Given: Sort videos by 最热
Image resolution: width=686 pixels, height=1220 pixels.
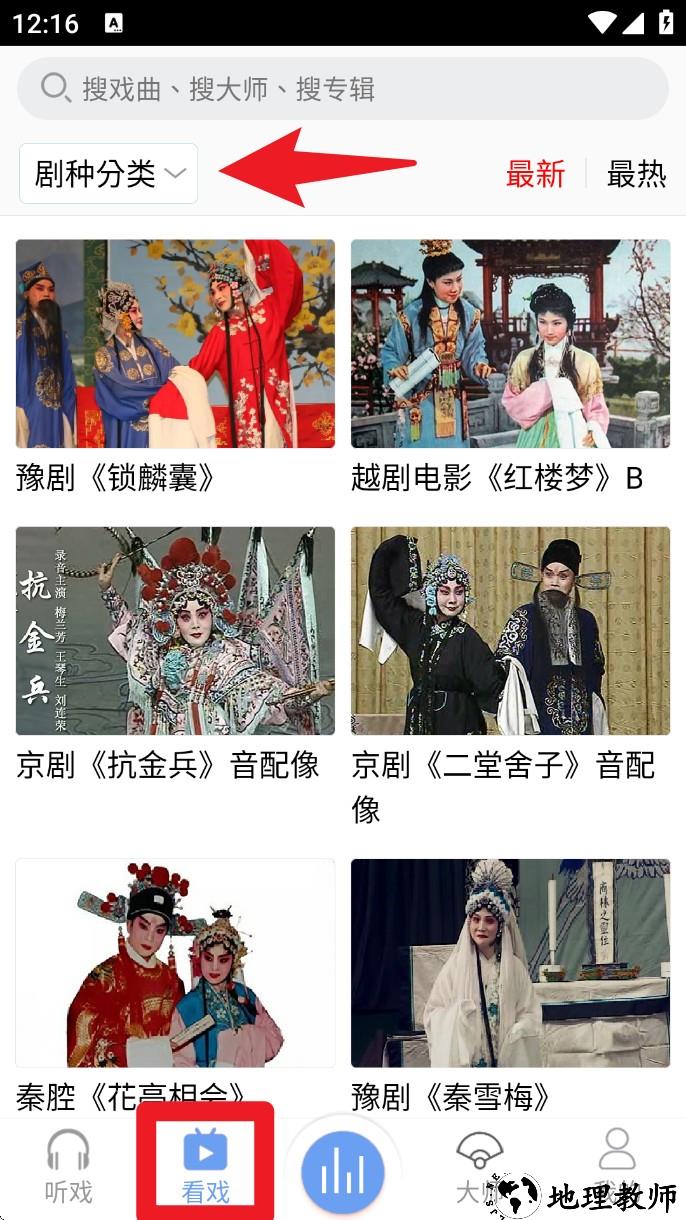Looking at the screenshot, I should (636, 174).
